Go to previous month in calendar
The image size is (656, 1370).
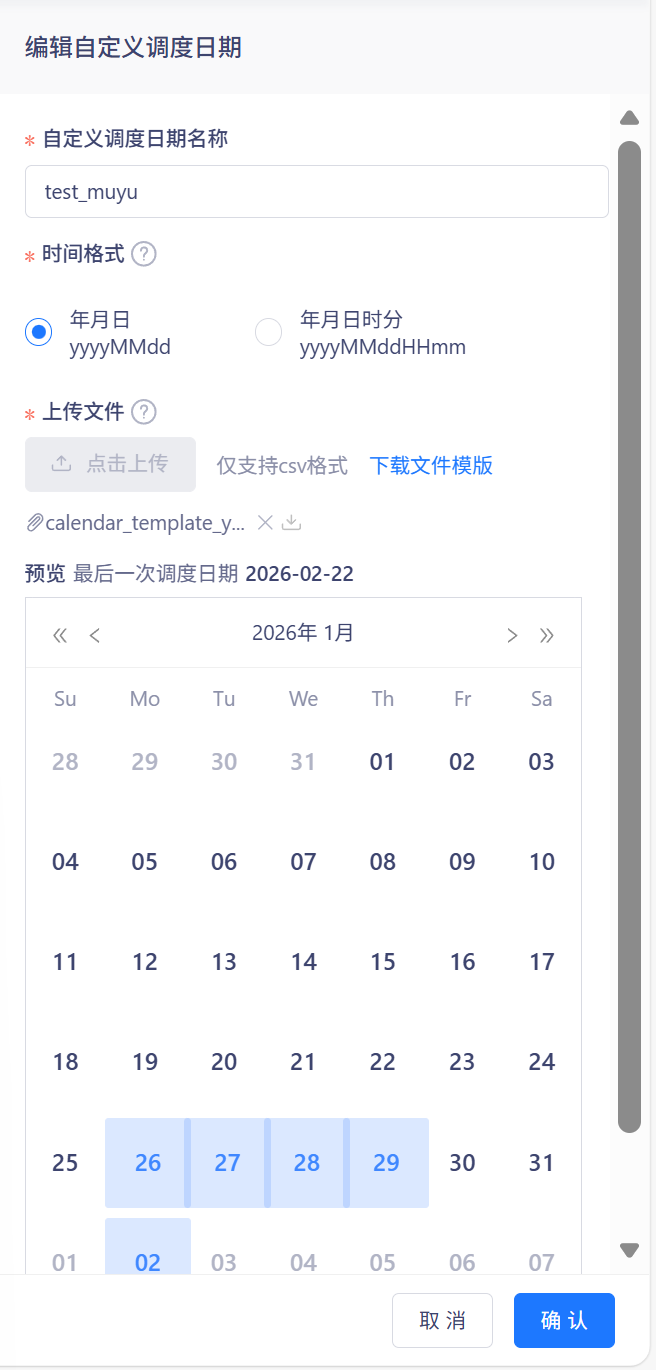pos(95,634)
